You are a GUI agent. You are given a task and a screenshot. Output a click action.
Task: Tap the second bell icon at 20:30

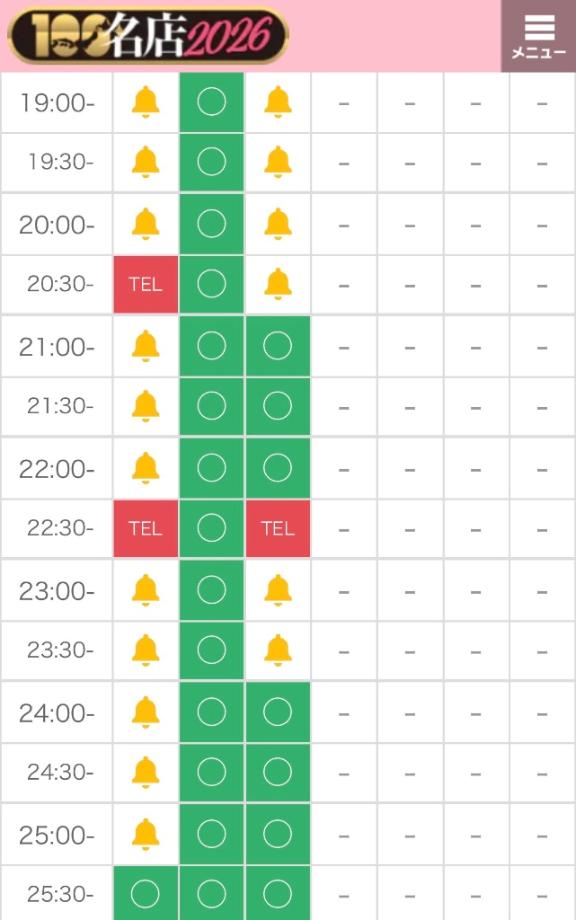[x=278, y=284]
